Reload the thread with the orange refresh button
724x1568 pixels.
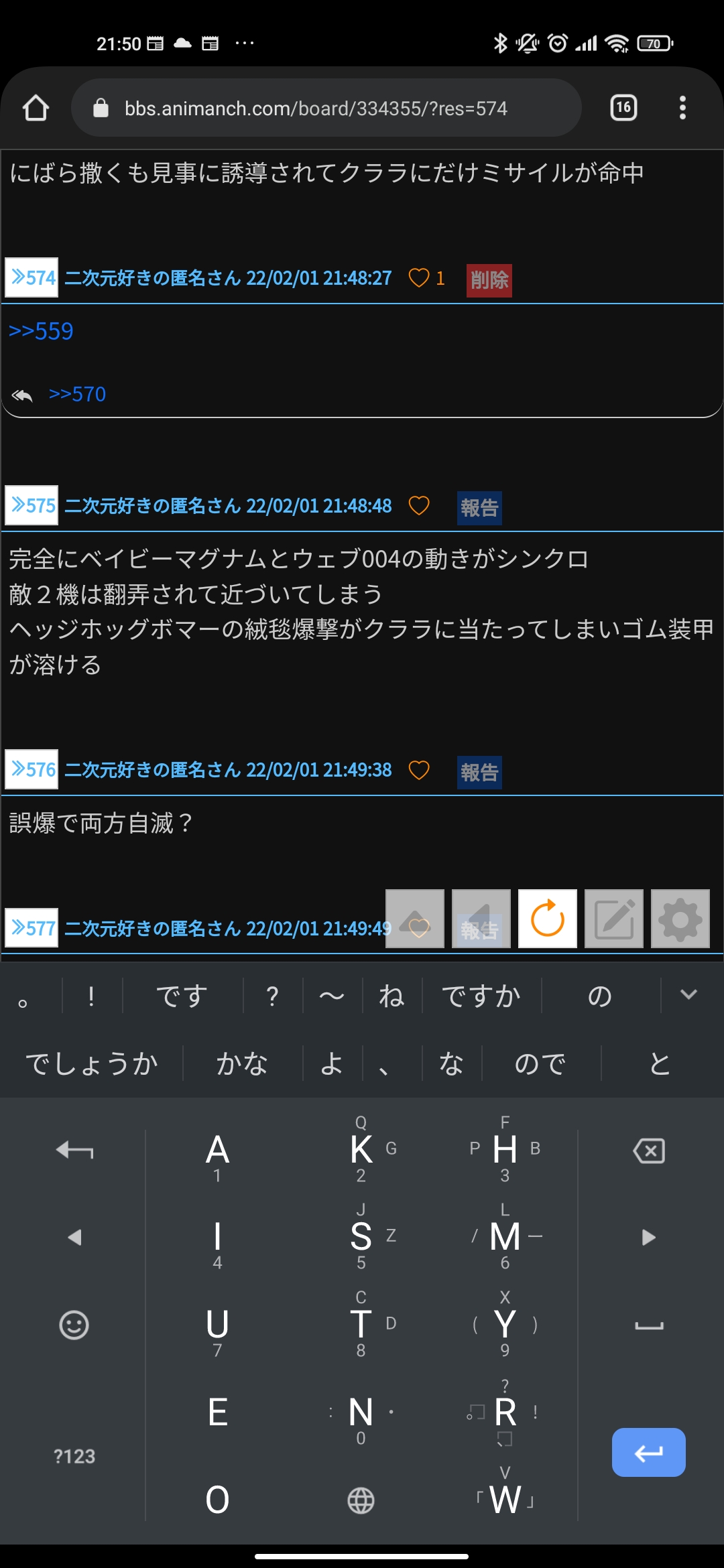[548, 919]
